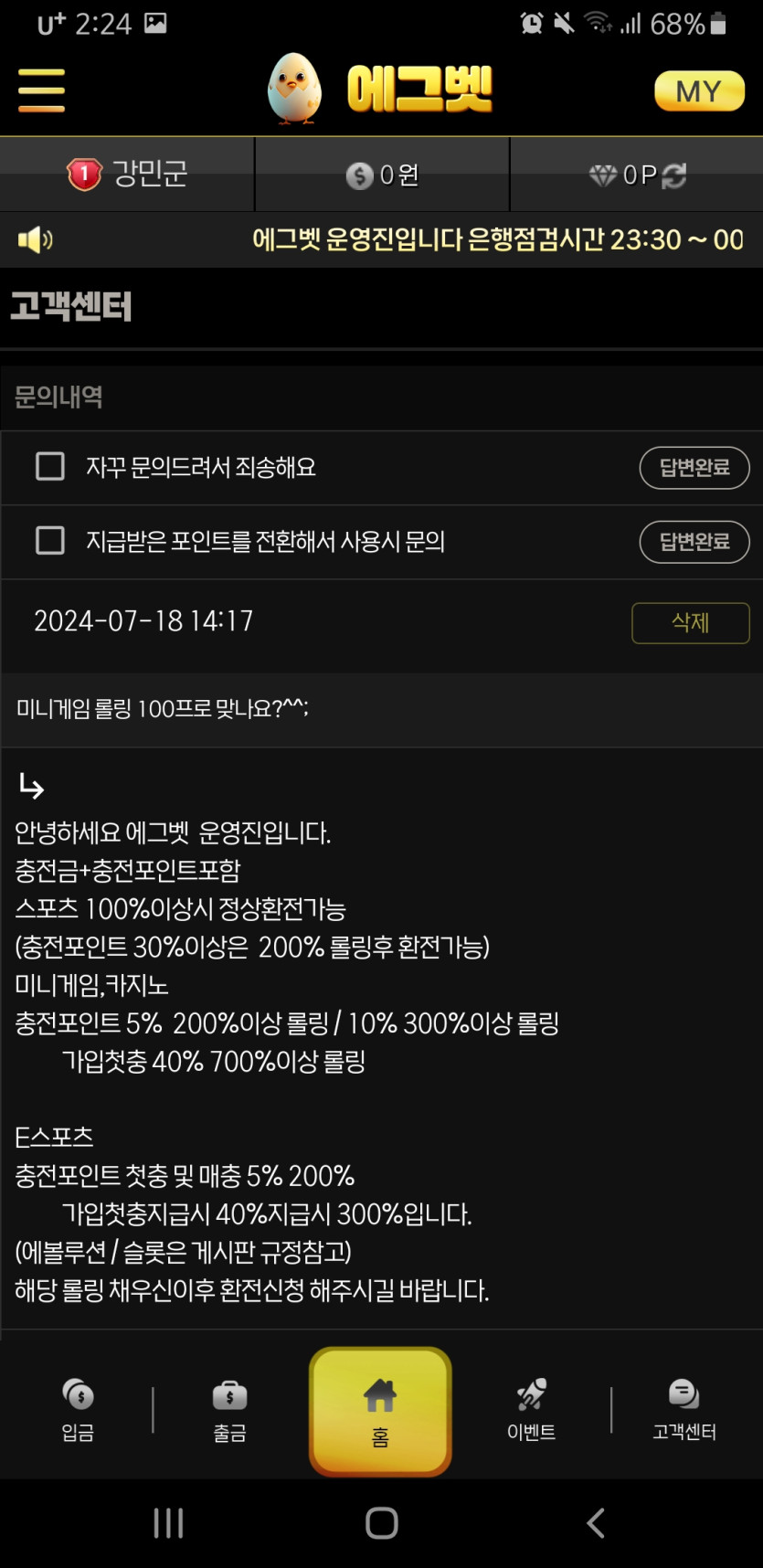Open the hamburger drawer menu
This screenshot has width=763, height=1568.
tap(41, 90)
